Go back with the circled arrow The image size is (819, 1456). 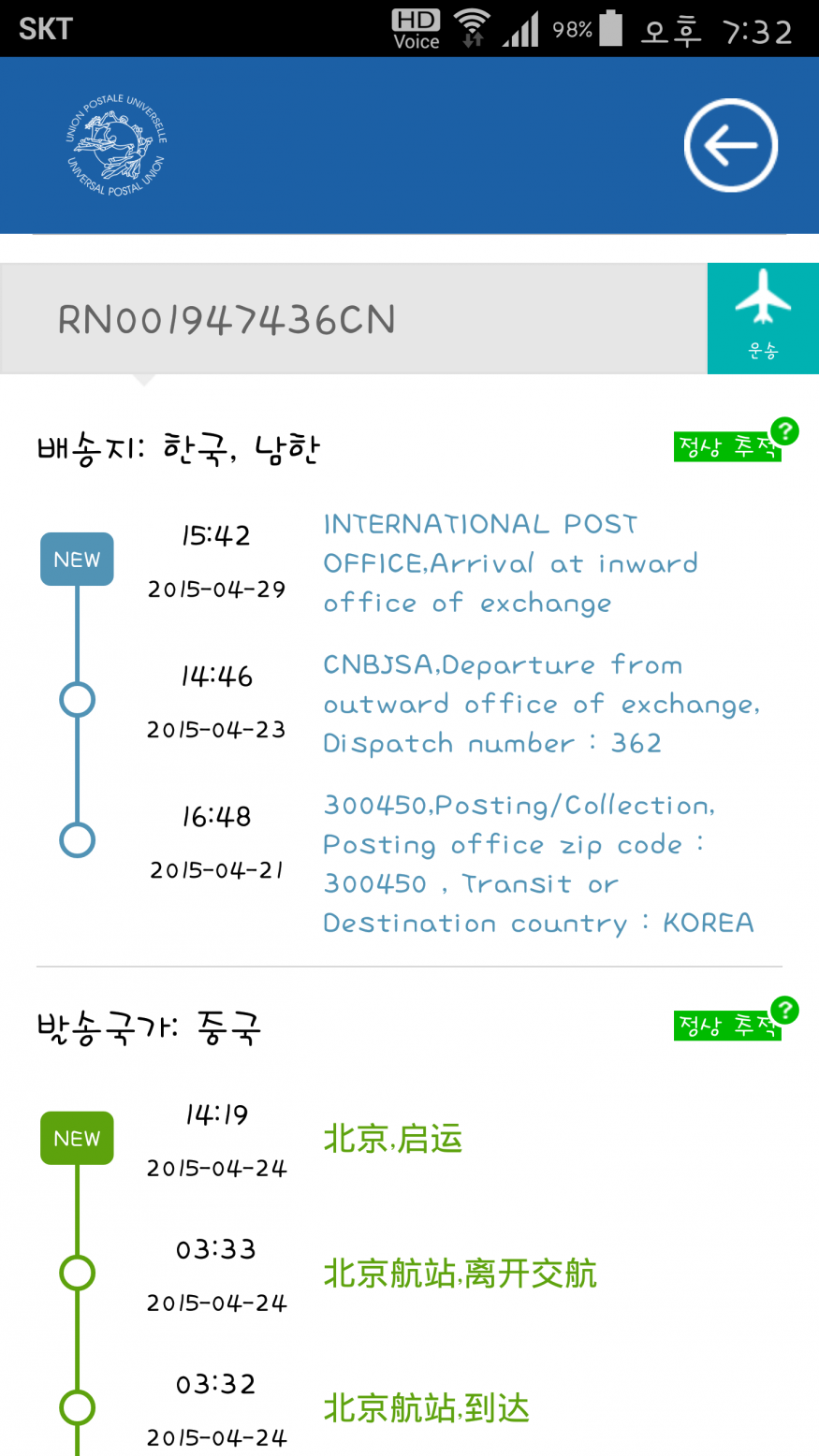point(730,145)
